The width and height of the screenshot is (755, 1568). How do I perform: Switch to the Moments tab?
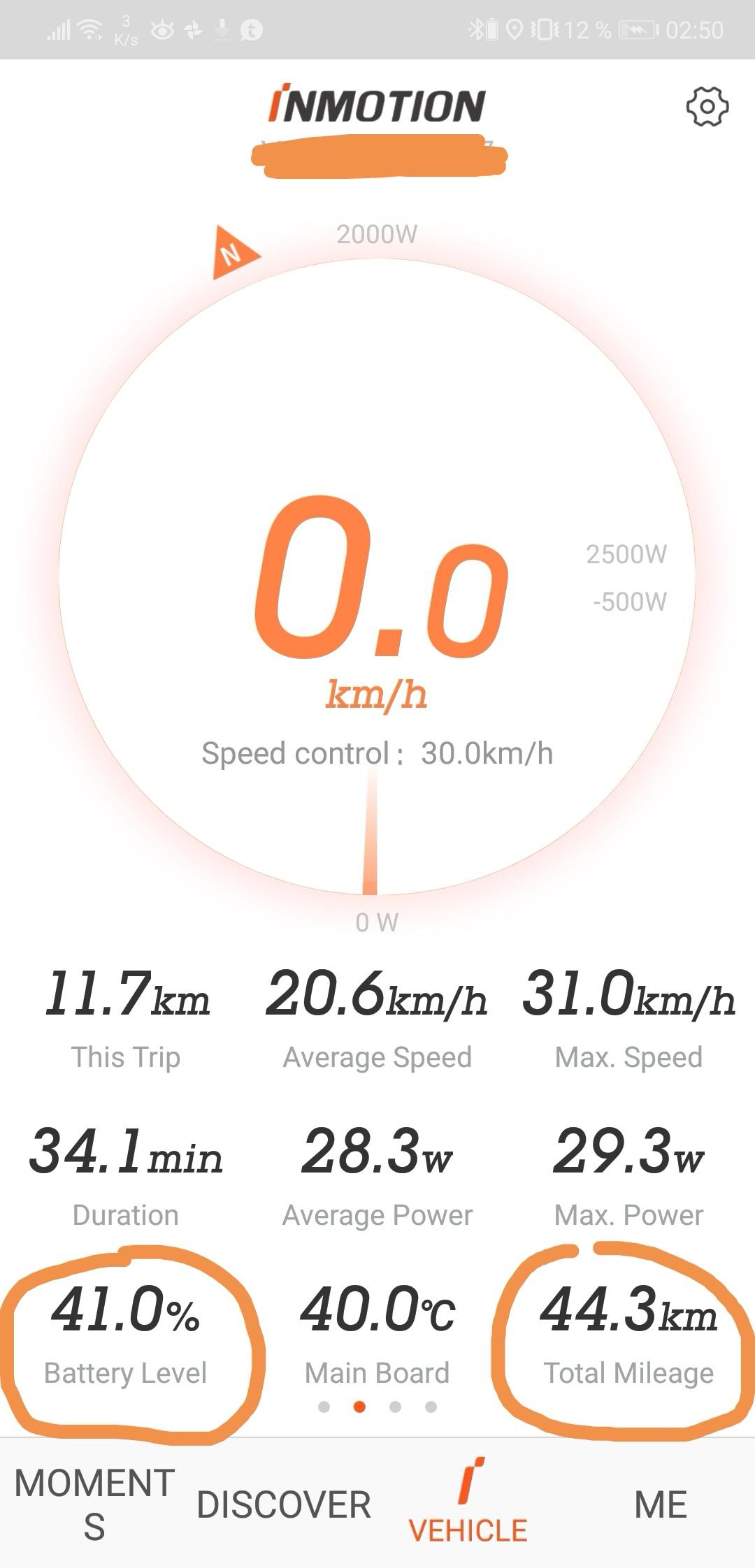94,1504
